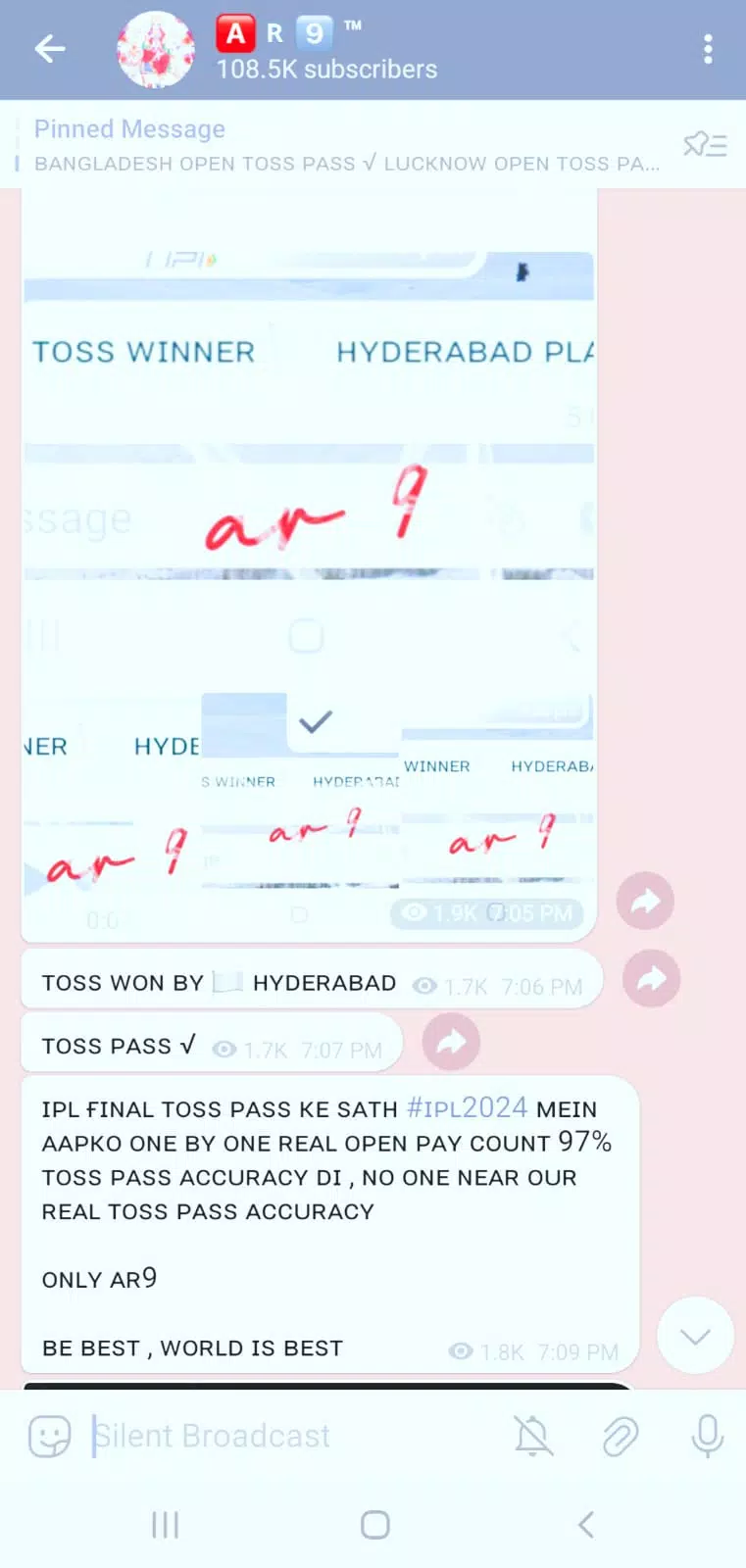
Task: Start a voice message with the microphone
Action: click(x=707, y=1437)
